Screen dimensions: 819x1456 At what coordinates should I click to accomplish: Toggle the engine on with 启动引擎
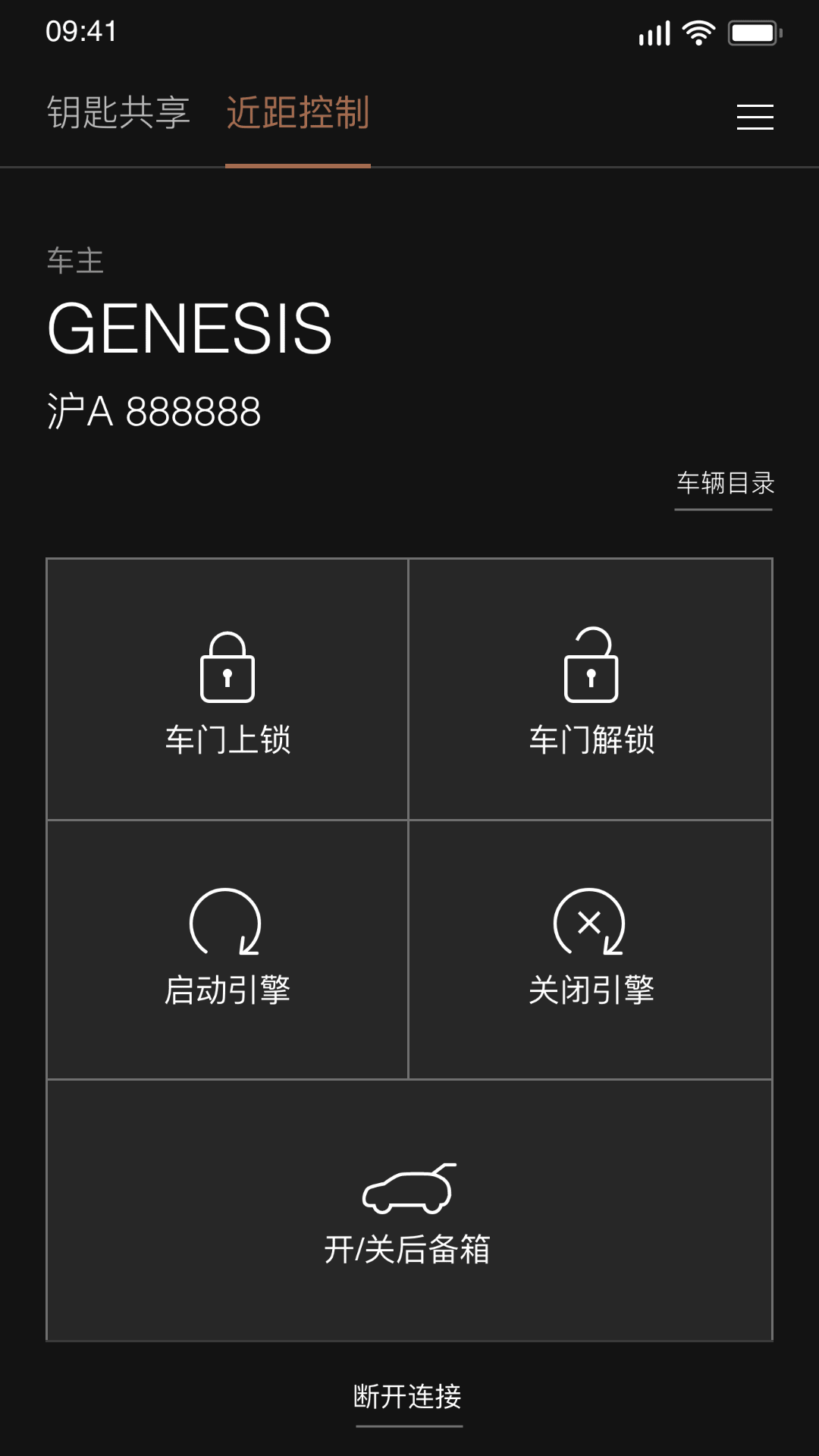click(x=227, y=946)
